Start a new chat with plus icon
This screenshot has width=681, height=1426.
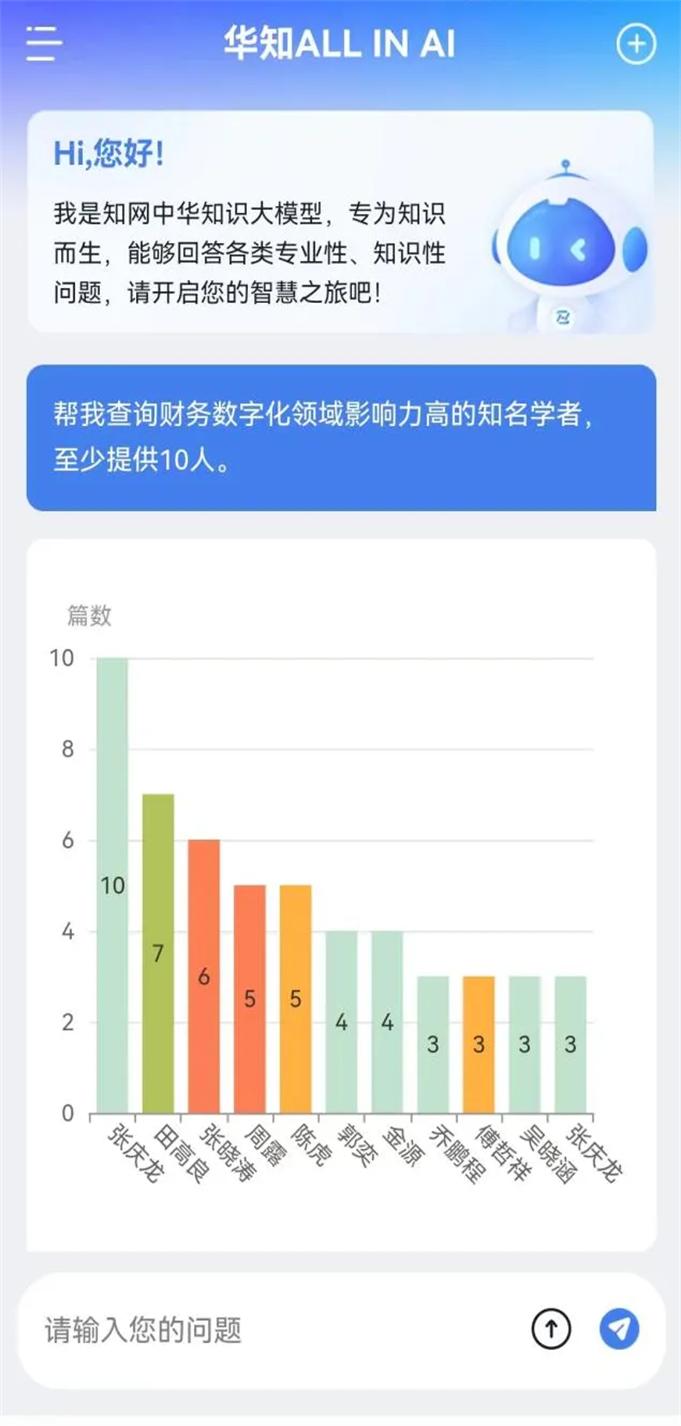pos(635,45)
